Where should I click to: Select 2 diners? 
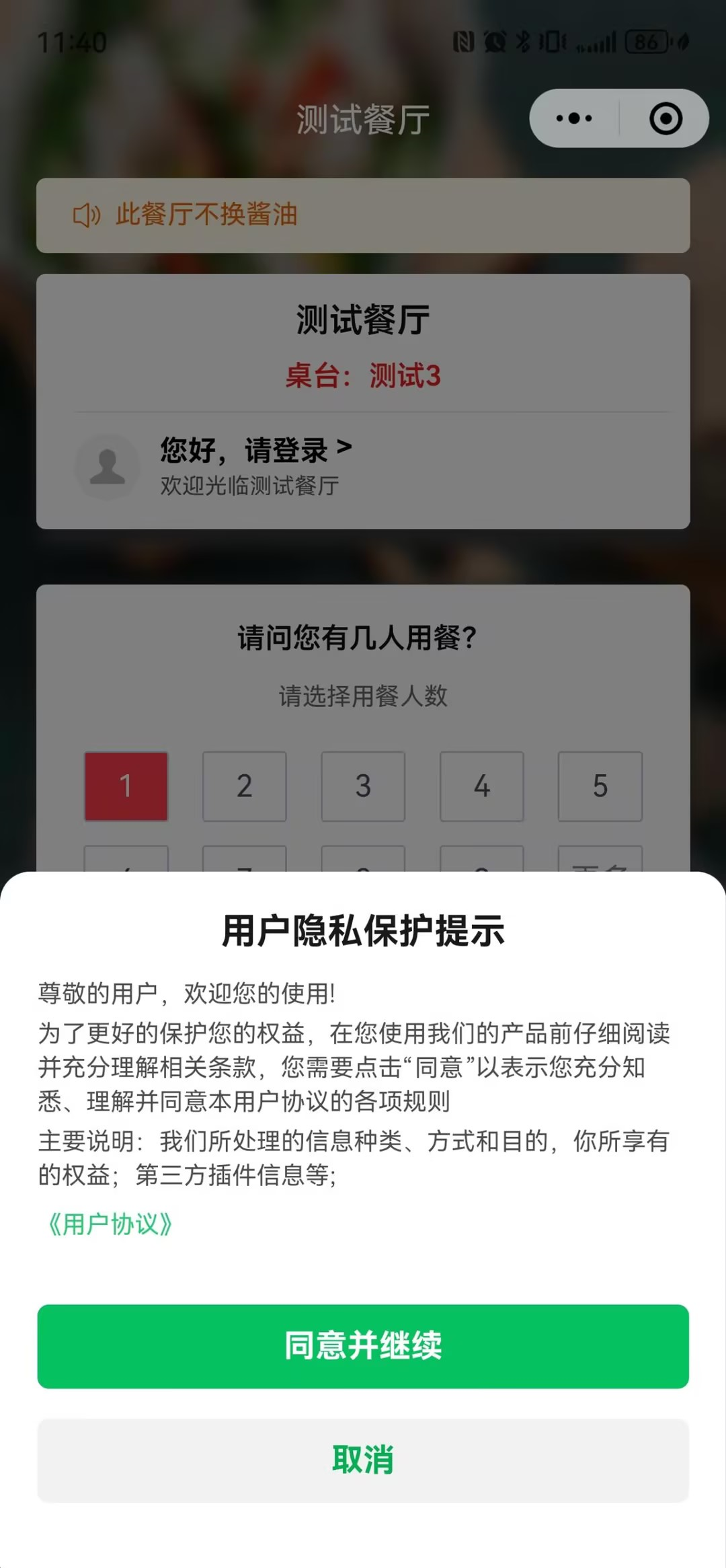(245, 786)
